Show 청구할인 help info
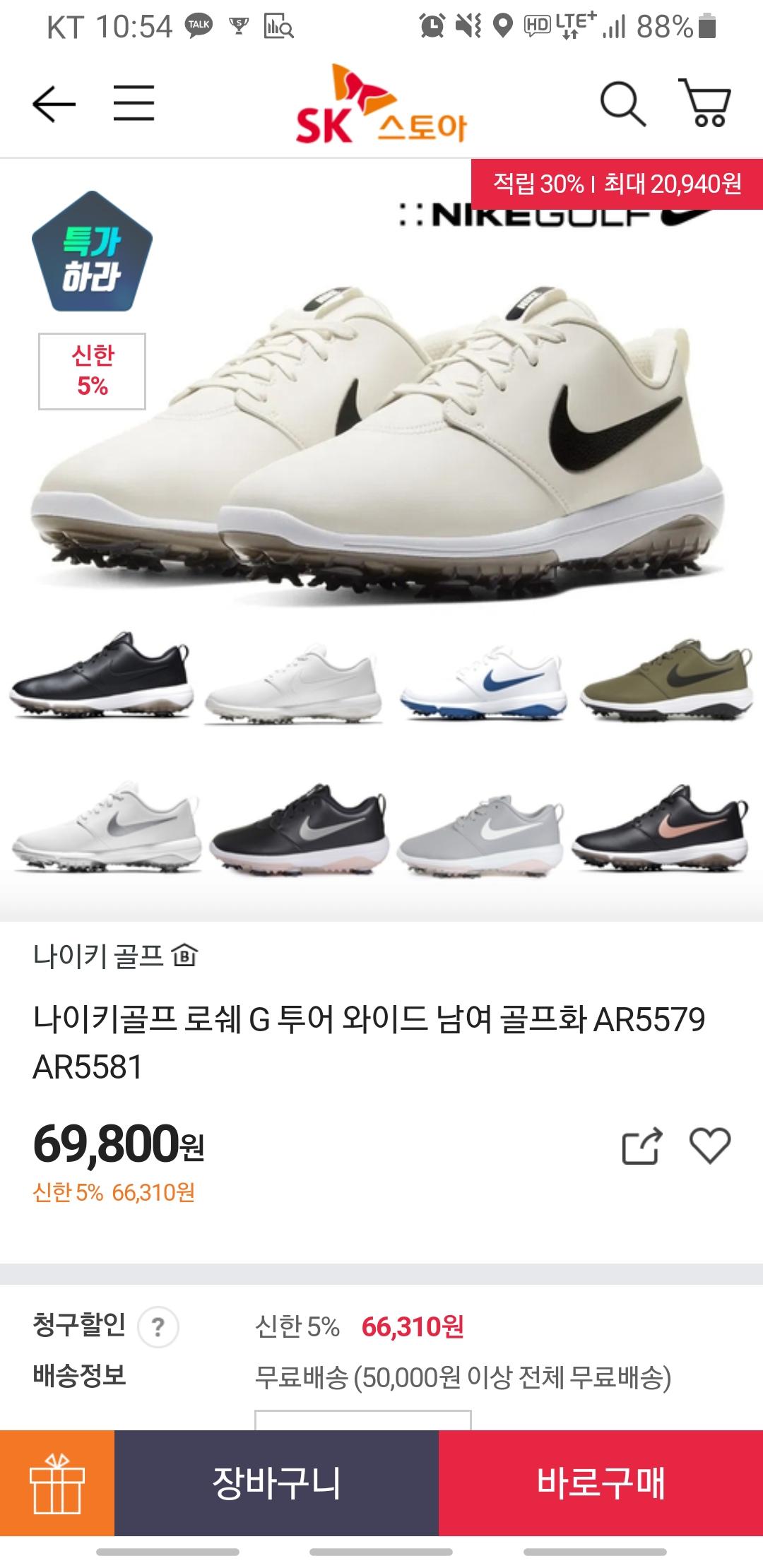The width and height of the screenshot is (763, 1568). click(158, 1328)
